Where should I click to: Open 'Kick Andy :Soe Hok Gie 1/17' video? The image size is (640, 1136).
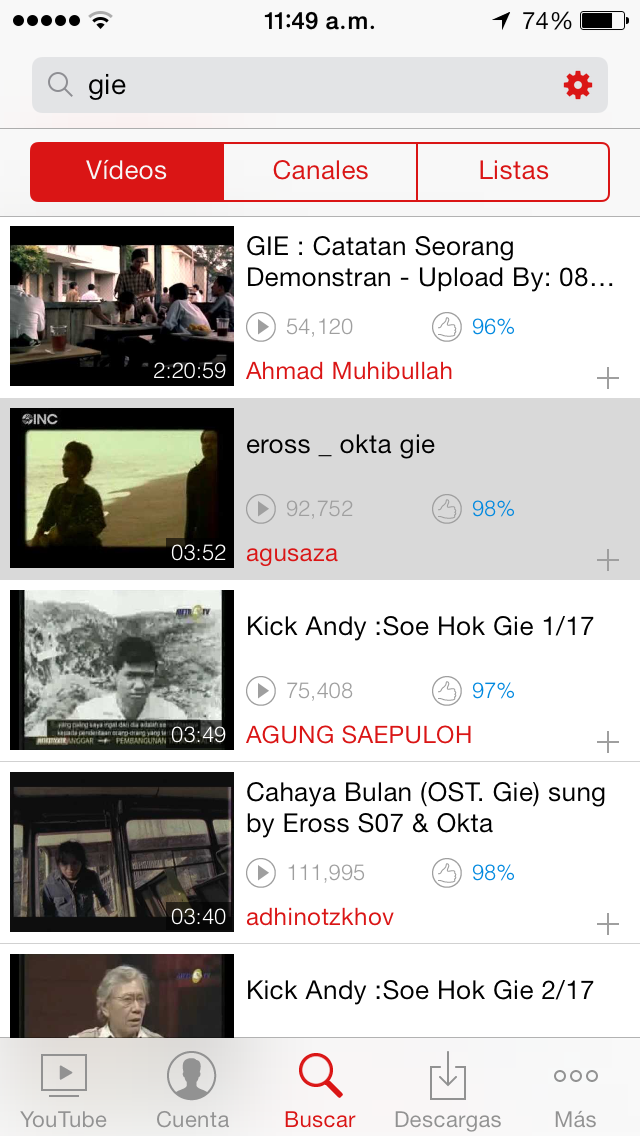click(420, 627)
